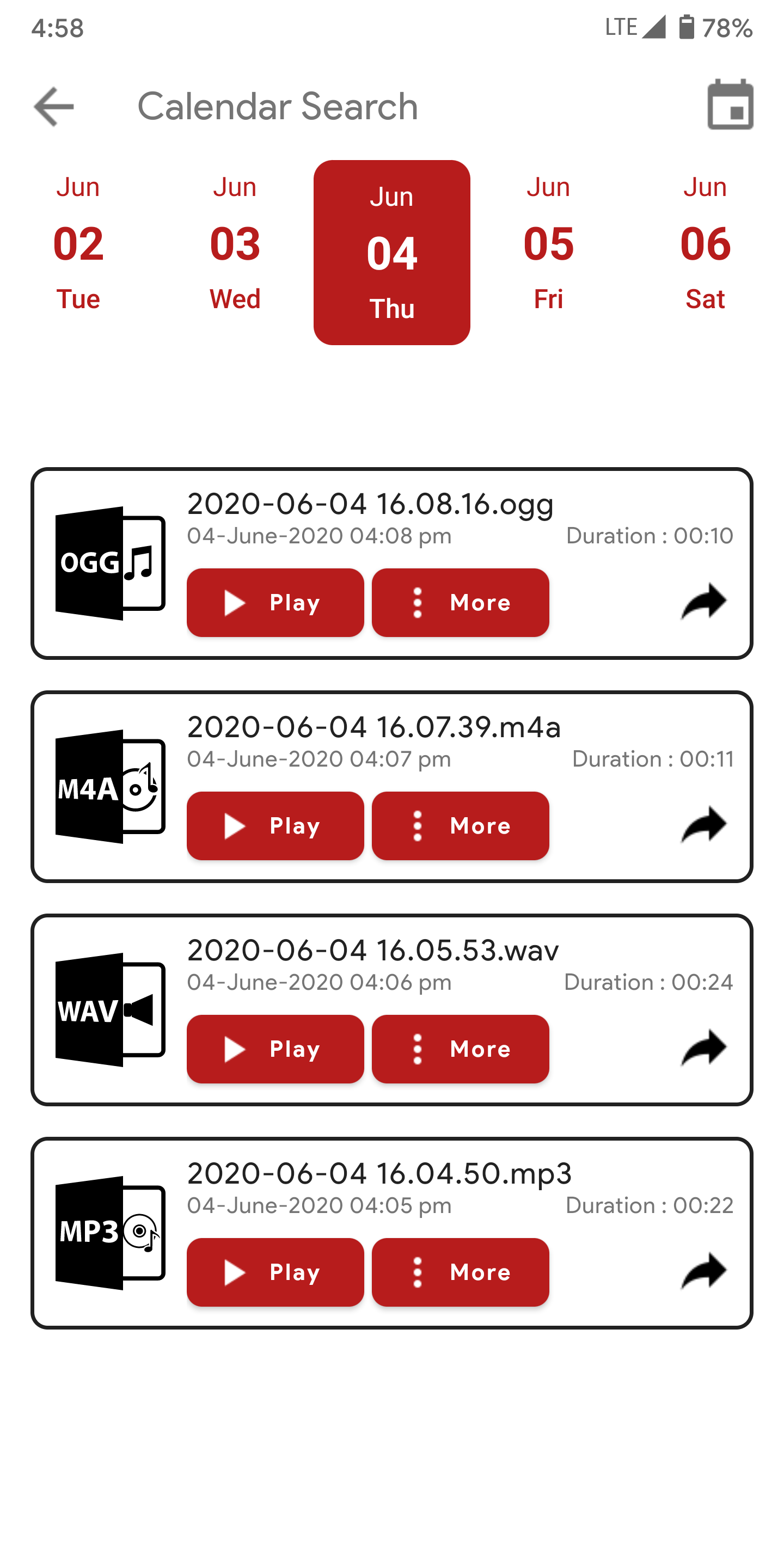Screen dimensions: 784x1568
Task: Play the 2020-06-04 16.07.39.m4a recording
Action: (x=274, y=826)
